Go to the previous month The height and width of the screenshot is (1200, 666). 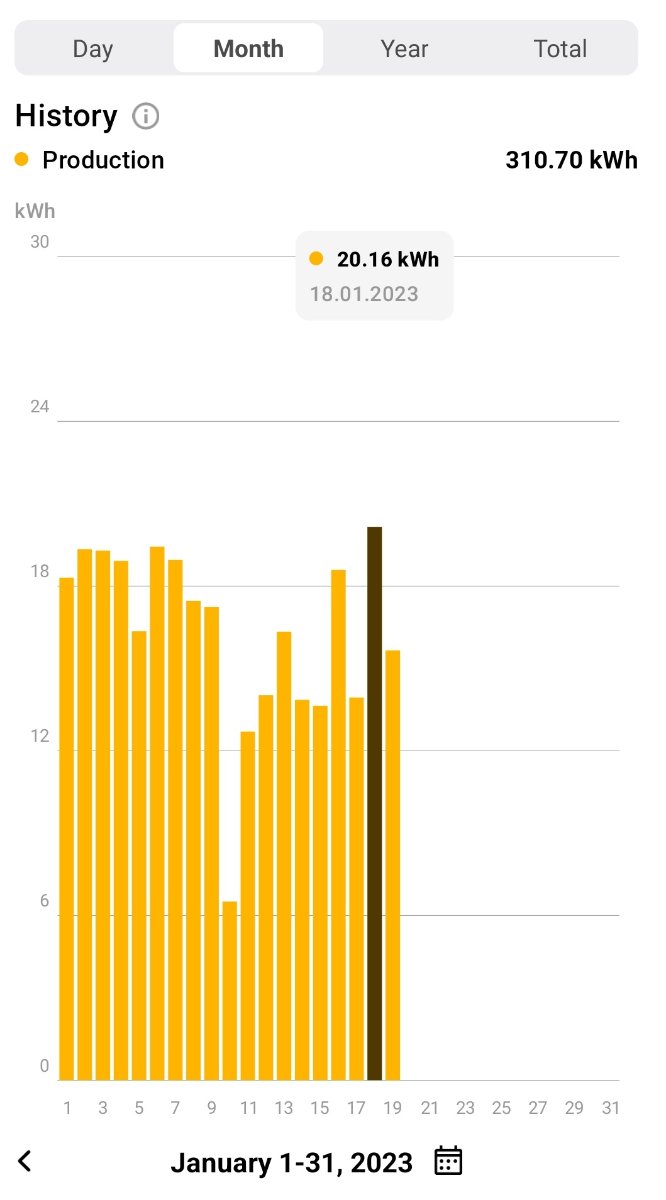click(x=26, y=1161)
